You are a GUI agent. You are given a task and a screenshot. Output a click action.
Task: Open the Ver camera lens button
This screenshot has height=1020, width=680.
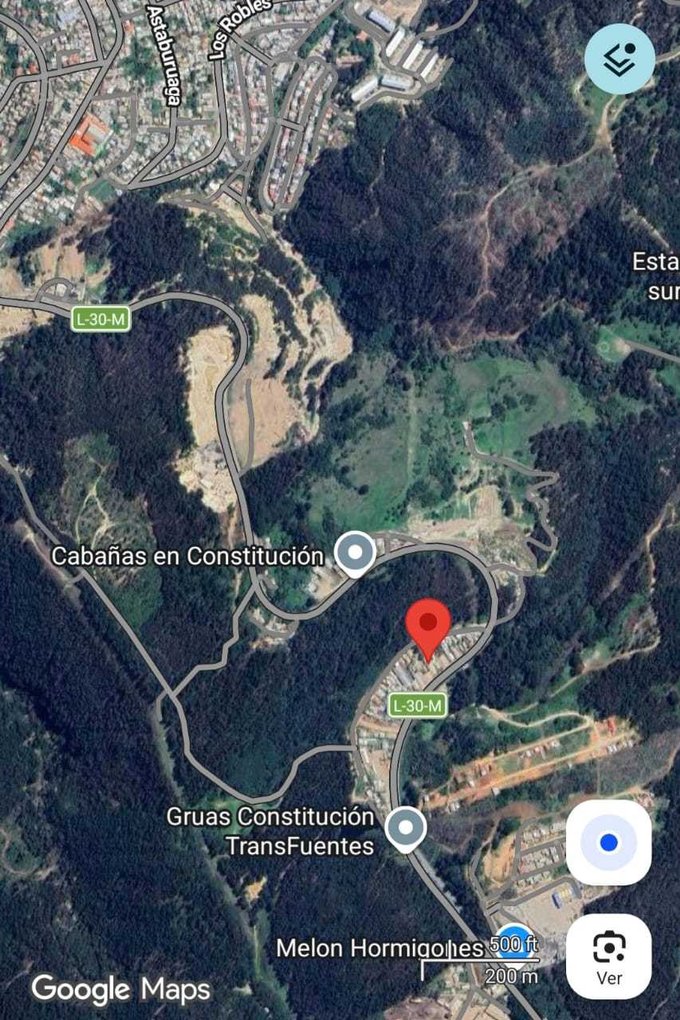coord(608,956)
